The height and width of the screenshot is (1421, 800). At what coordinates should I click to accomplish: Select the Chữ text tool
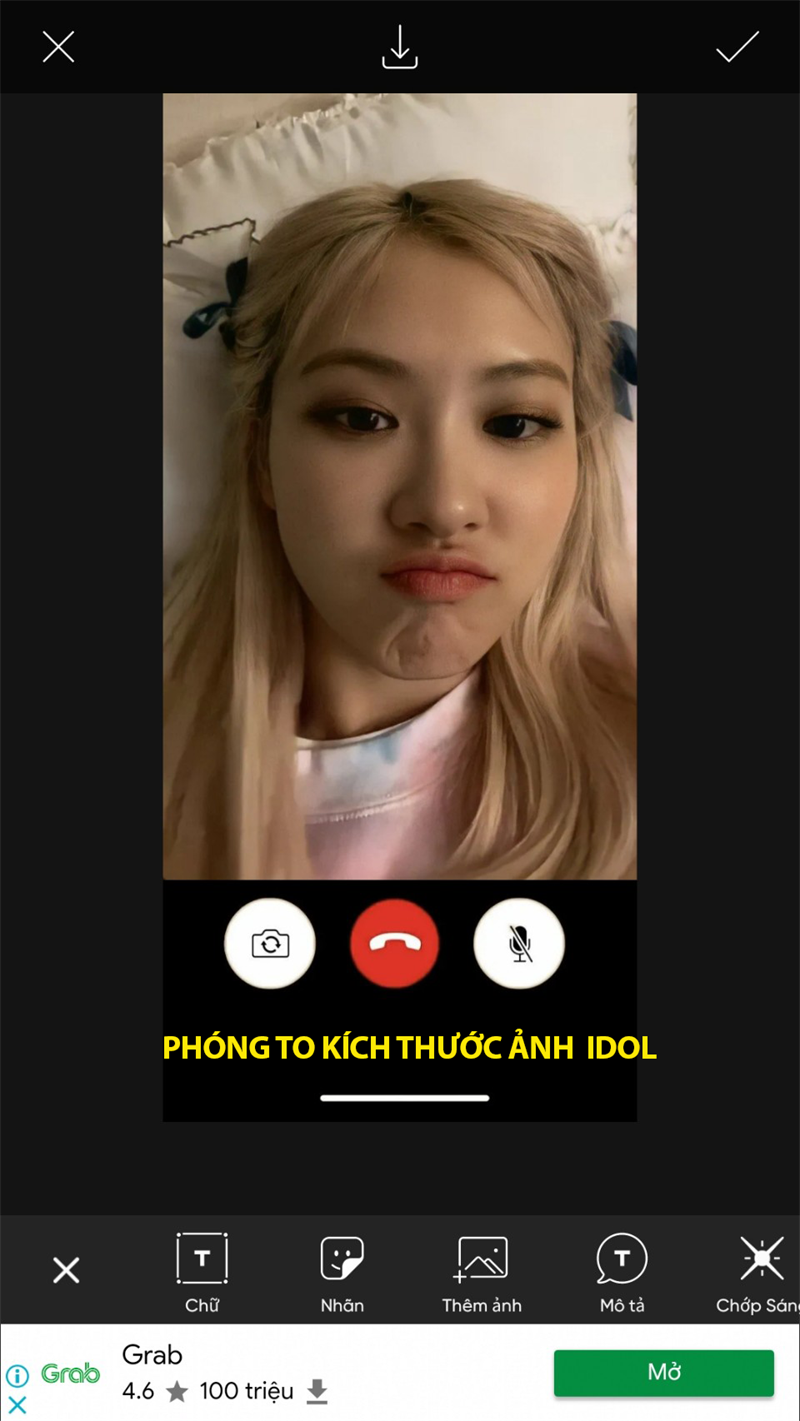[202, 1272]
